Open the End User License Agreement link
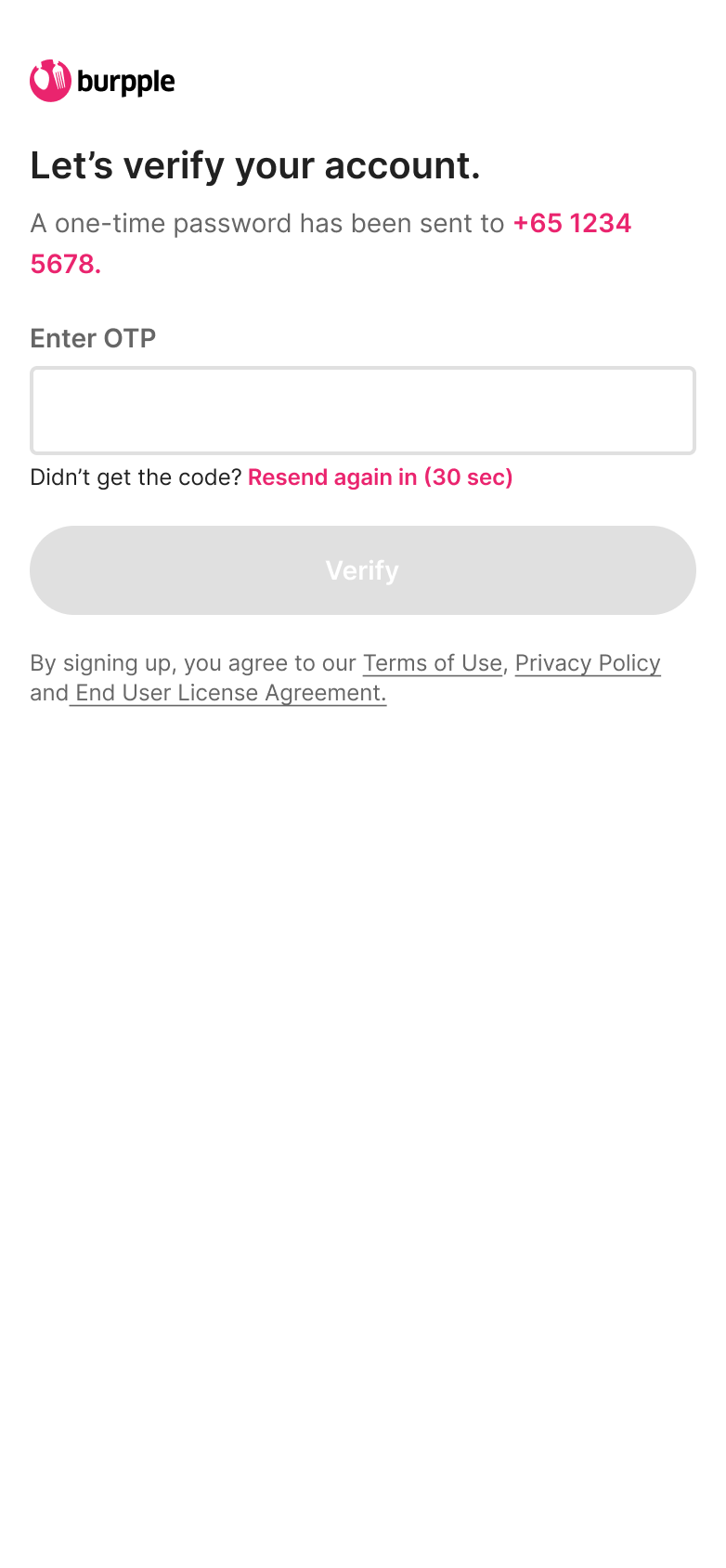The height and width of the screenshot is (1568, 726). point(230,693)
